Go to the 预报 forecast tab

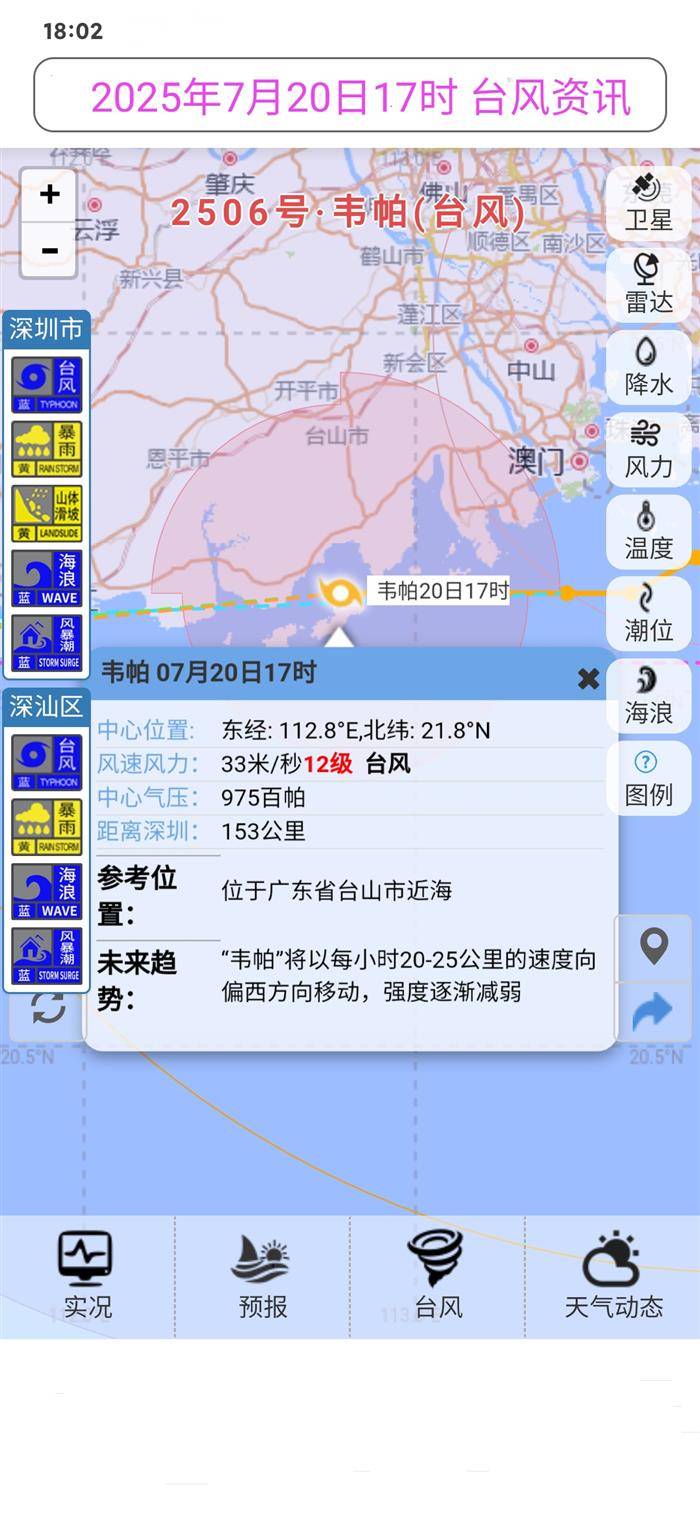[262, 1276]
